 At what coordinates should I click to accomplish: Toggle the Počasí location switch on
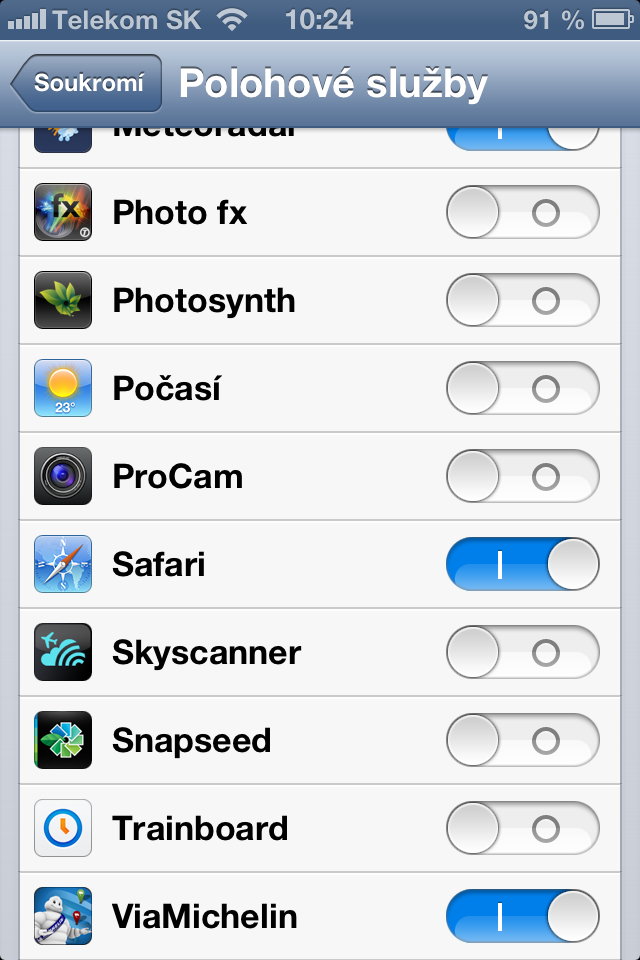click(522, 389)
